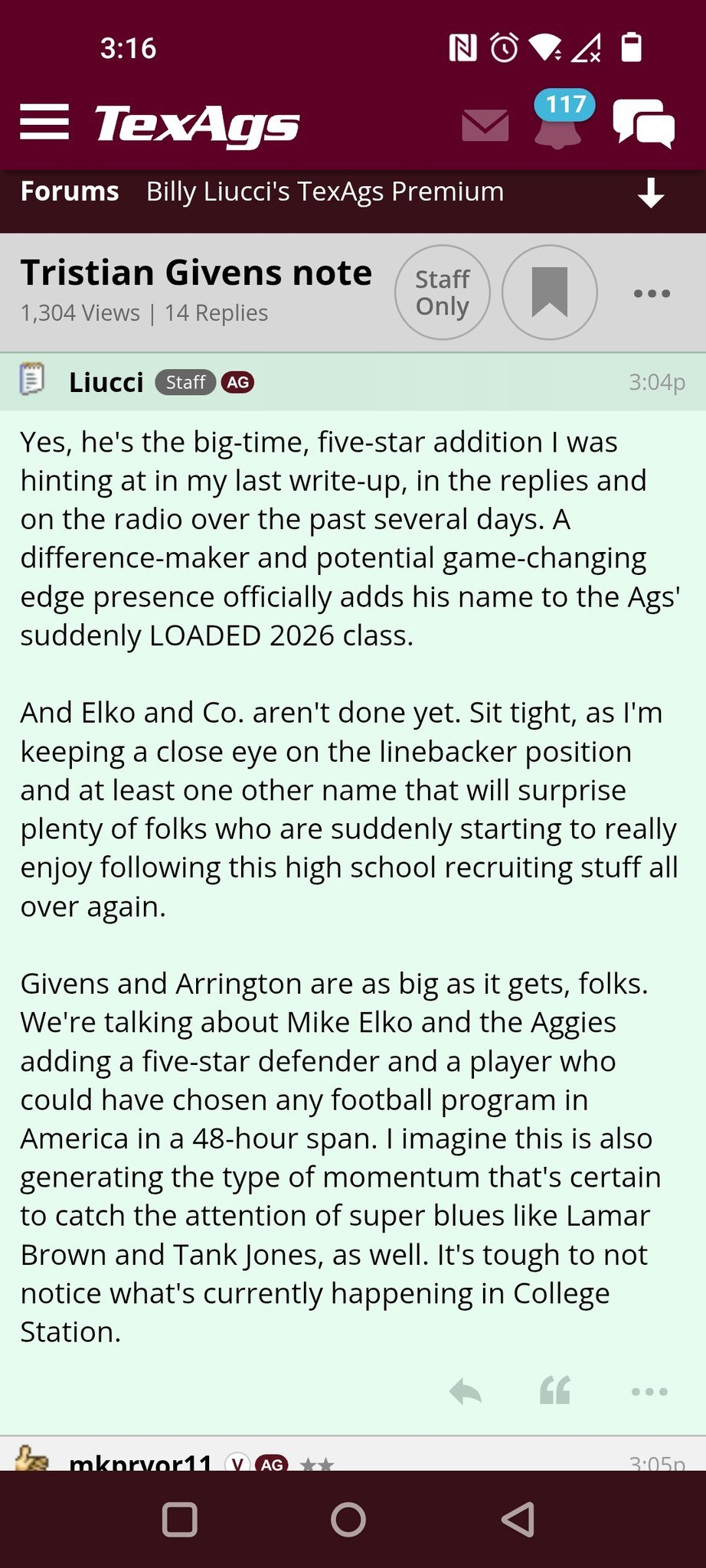Open thread options next to bookmark
This screenshot has height=1568, width=706.
[x=652, y=293]
